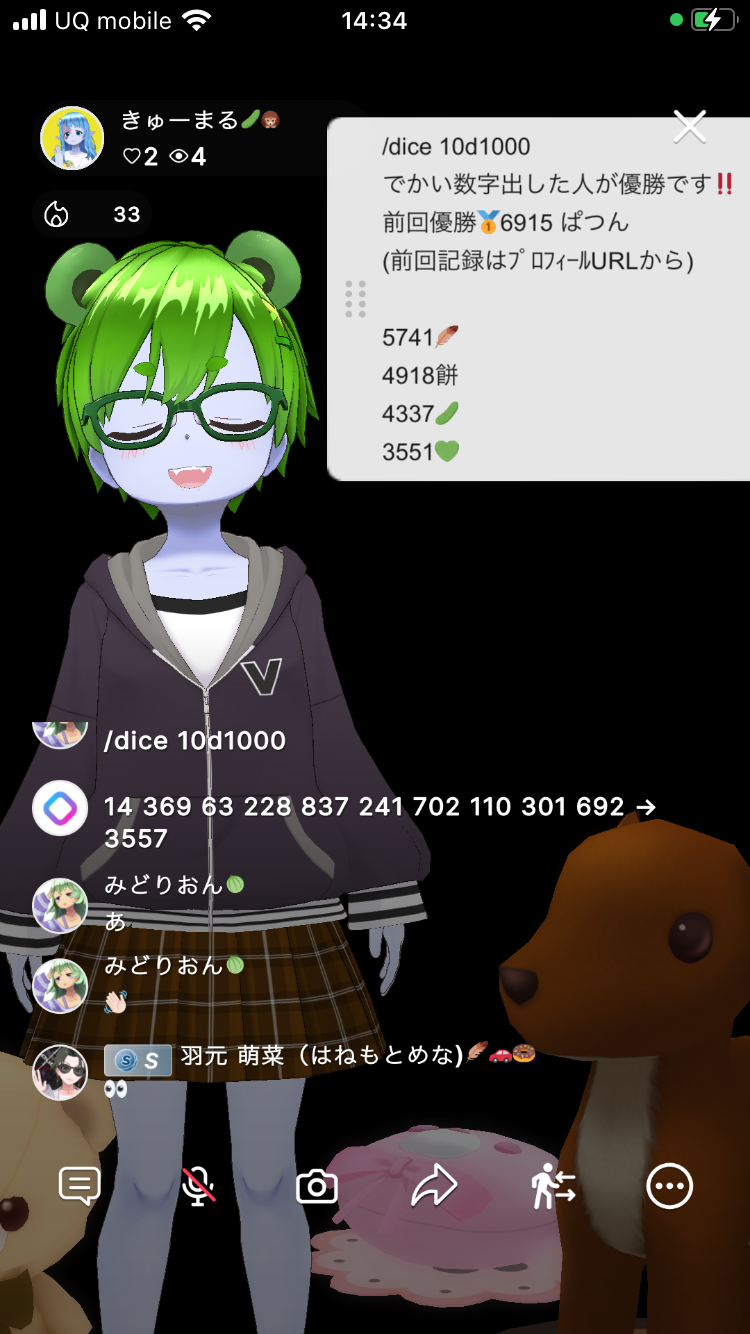The width and height of the screenshot is (750, 1334).
Task: Tap the person switch arrows icon
Action: [x=553, y=1186]
